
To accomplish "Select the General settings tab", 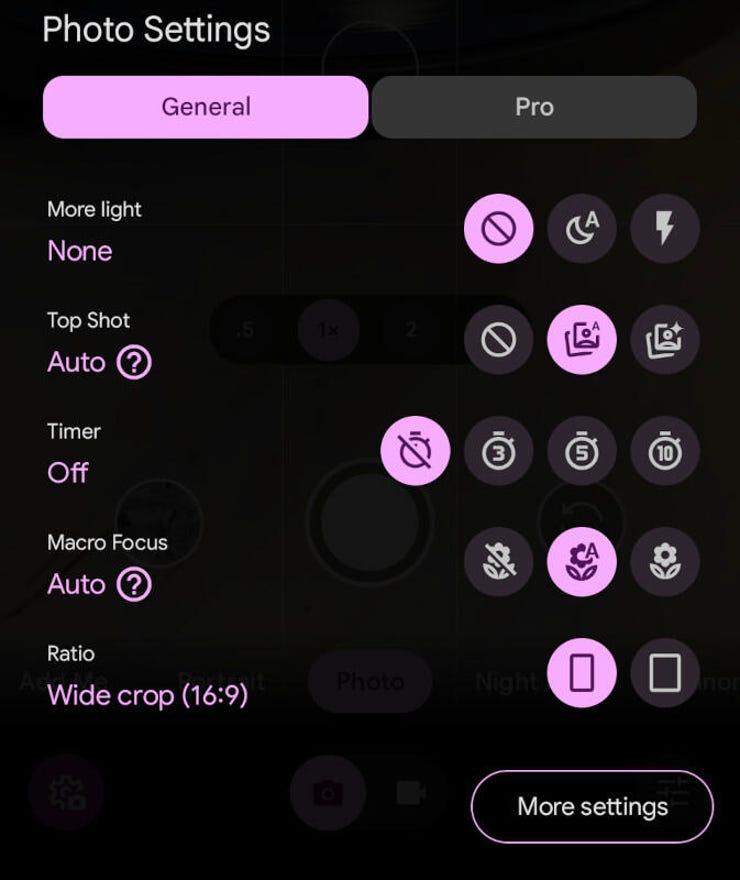I will (x=205, y=107).
